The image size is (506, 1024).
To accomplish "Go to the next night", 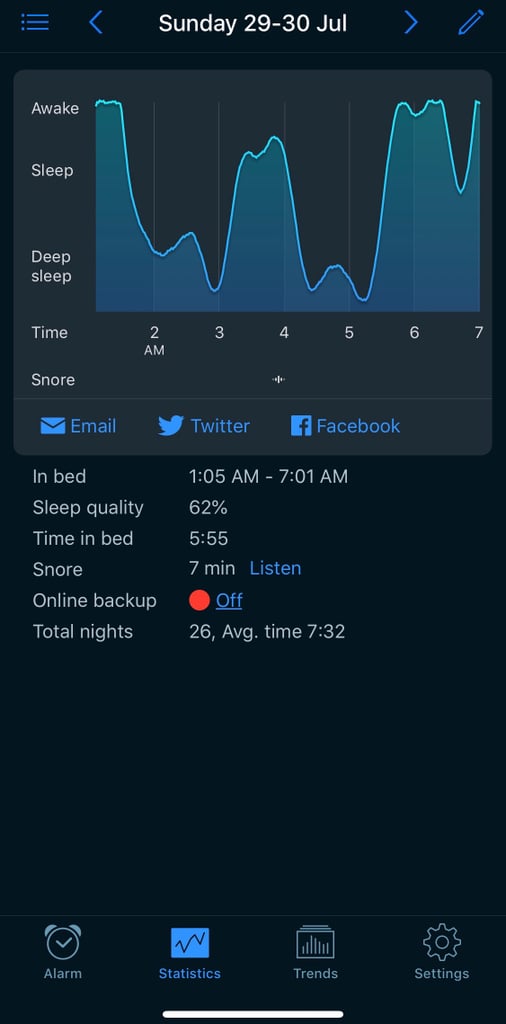I will pyautogui.click(x=411, y=22).
